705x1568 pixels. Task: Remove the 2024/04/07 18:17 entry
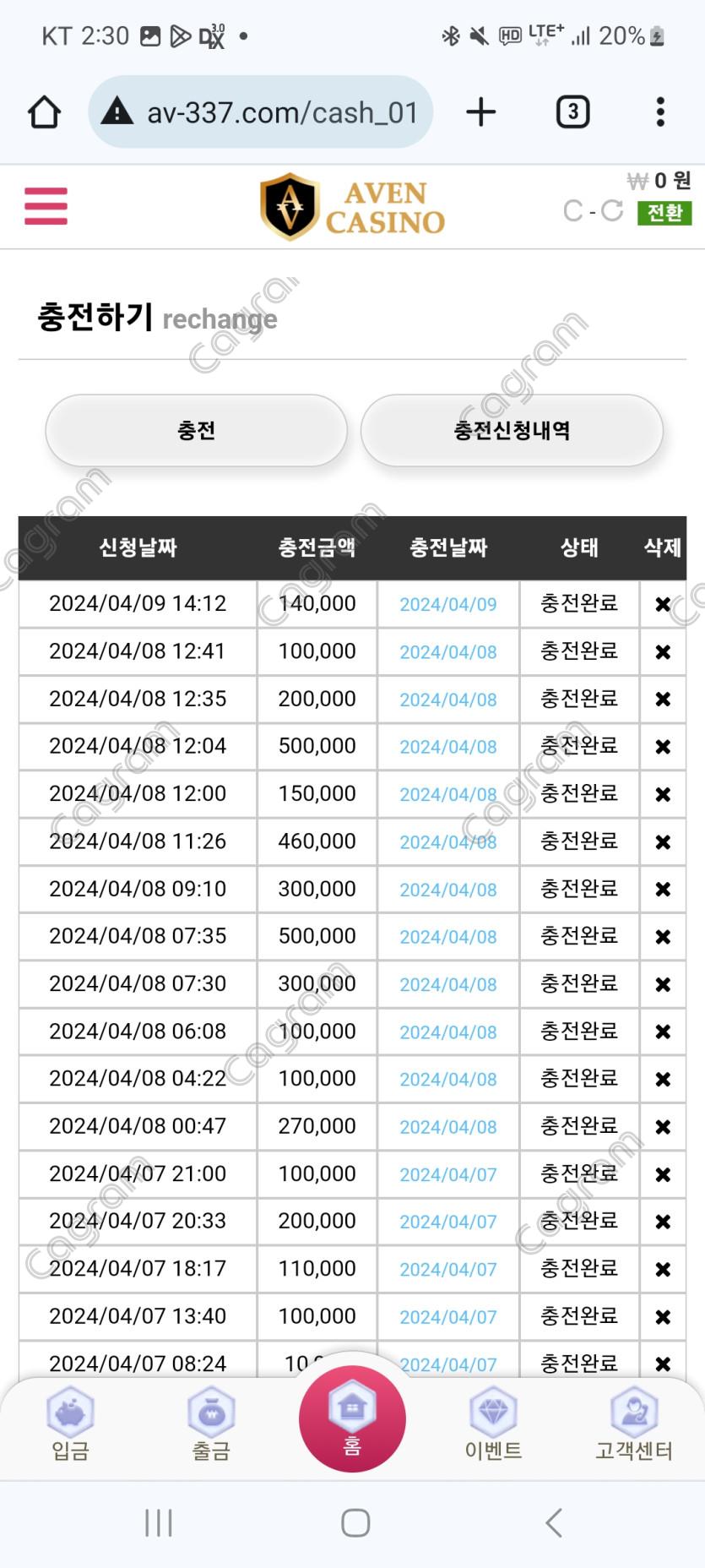point(663,1269)
